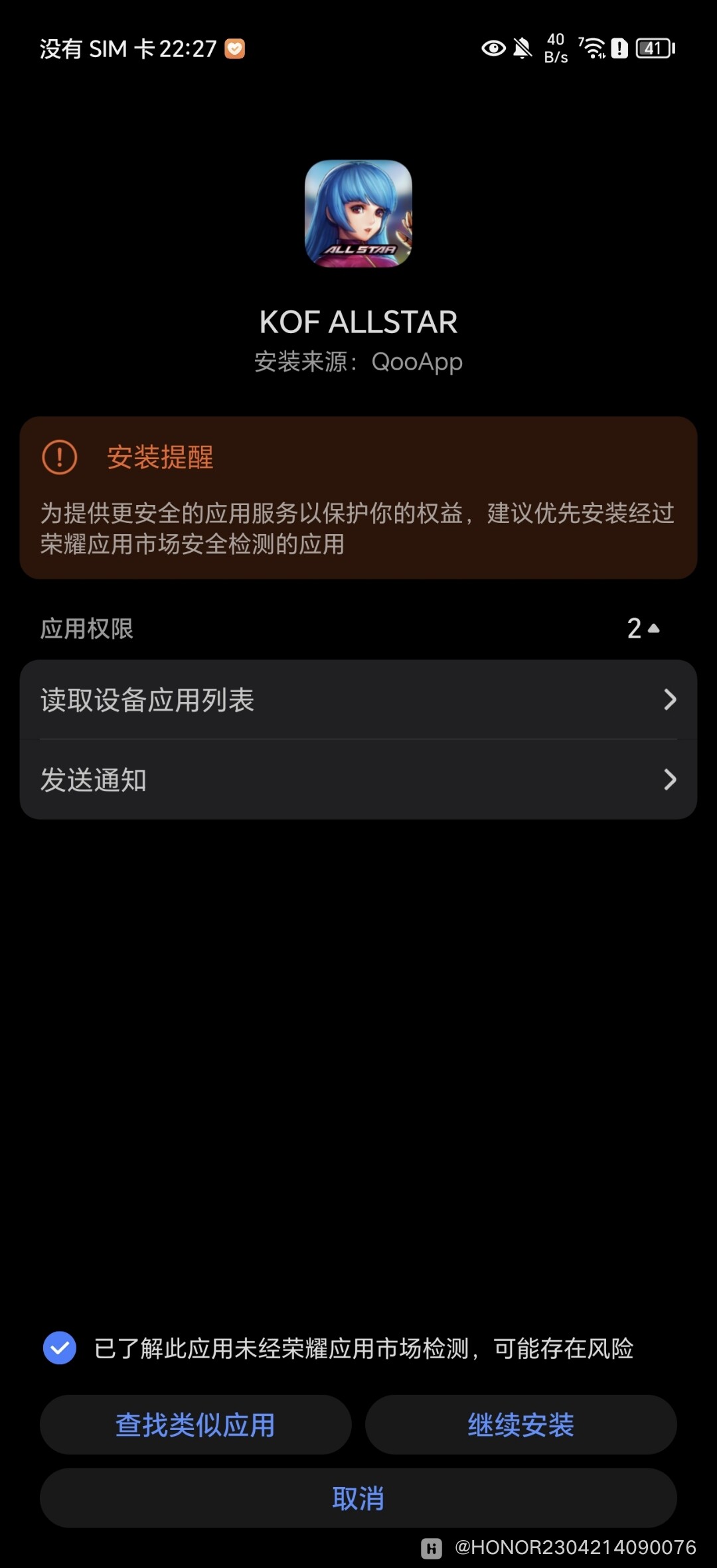Tap the Wi-Fi signal icon in status bar
The width and height of the screenshot is (717, 1568).
593,48
